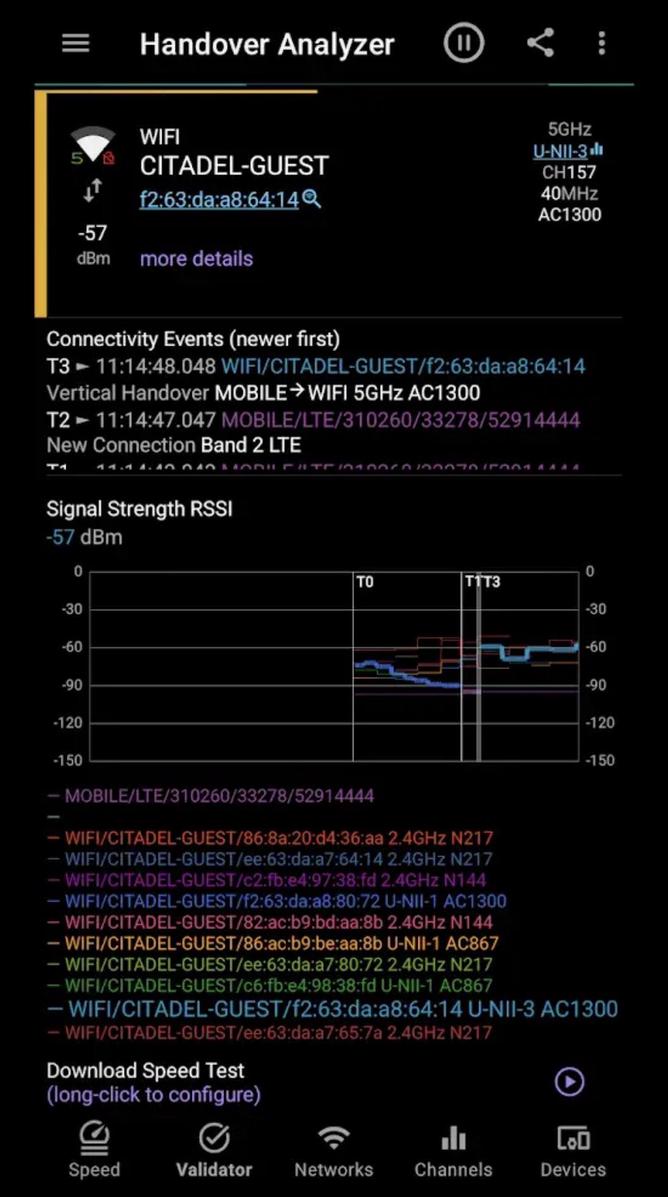
Task: Tap the more details link
Action: [196, 259]
